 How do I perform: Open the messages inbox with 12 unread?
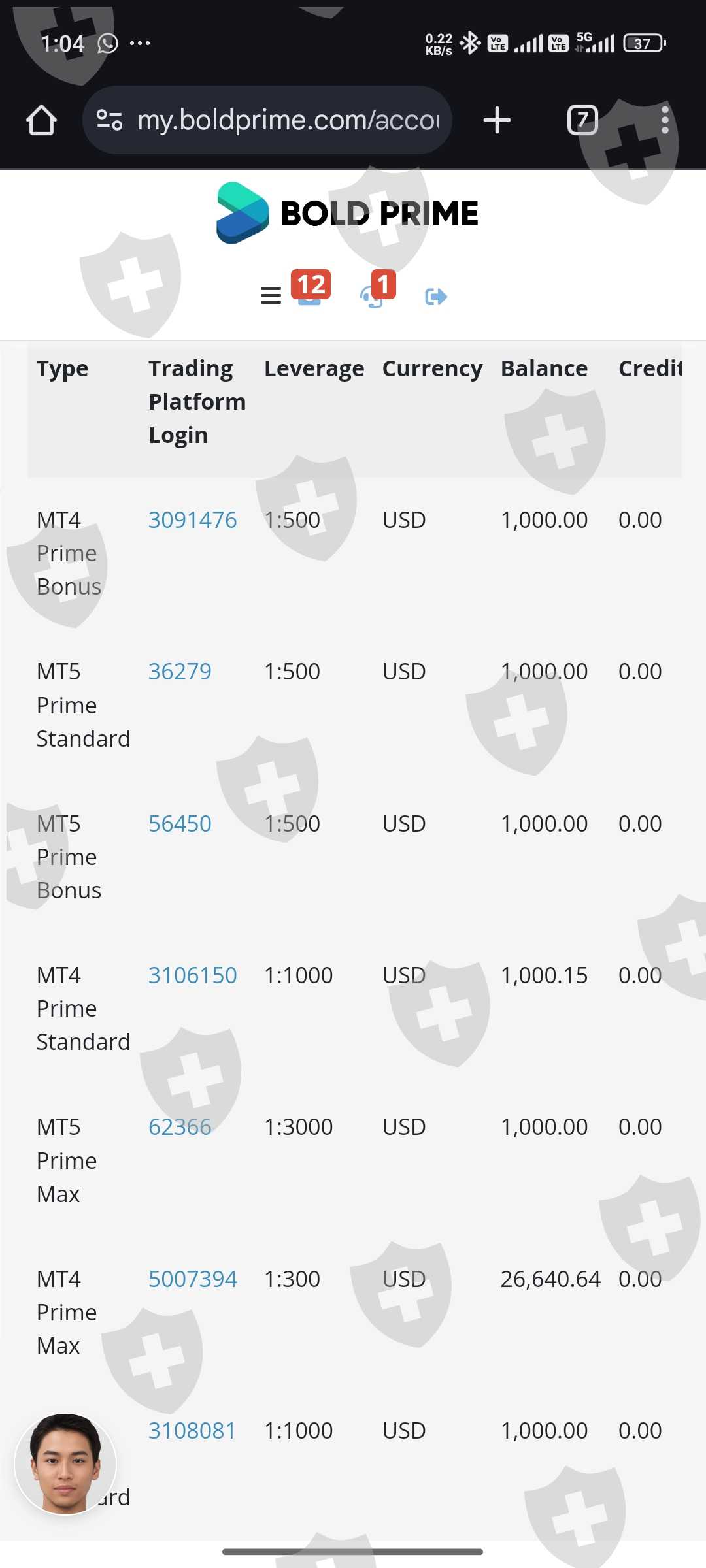311,291
